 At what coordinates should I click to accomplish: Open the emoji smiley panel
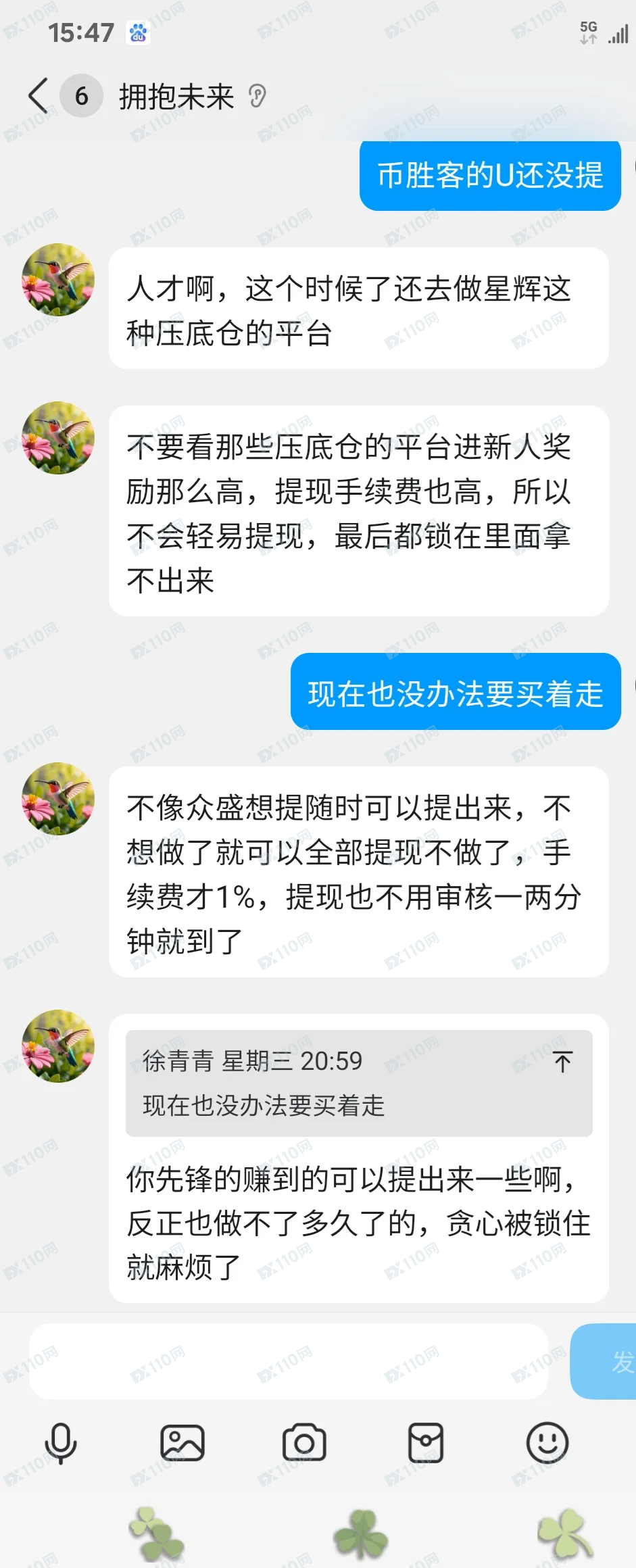click(547, 1443)
